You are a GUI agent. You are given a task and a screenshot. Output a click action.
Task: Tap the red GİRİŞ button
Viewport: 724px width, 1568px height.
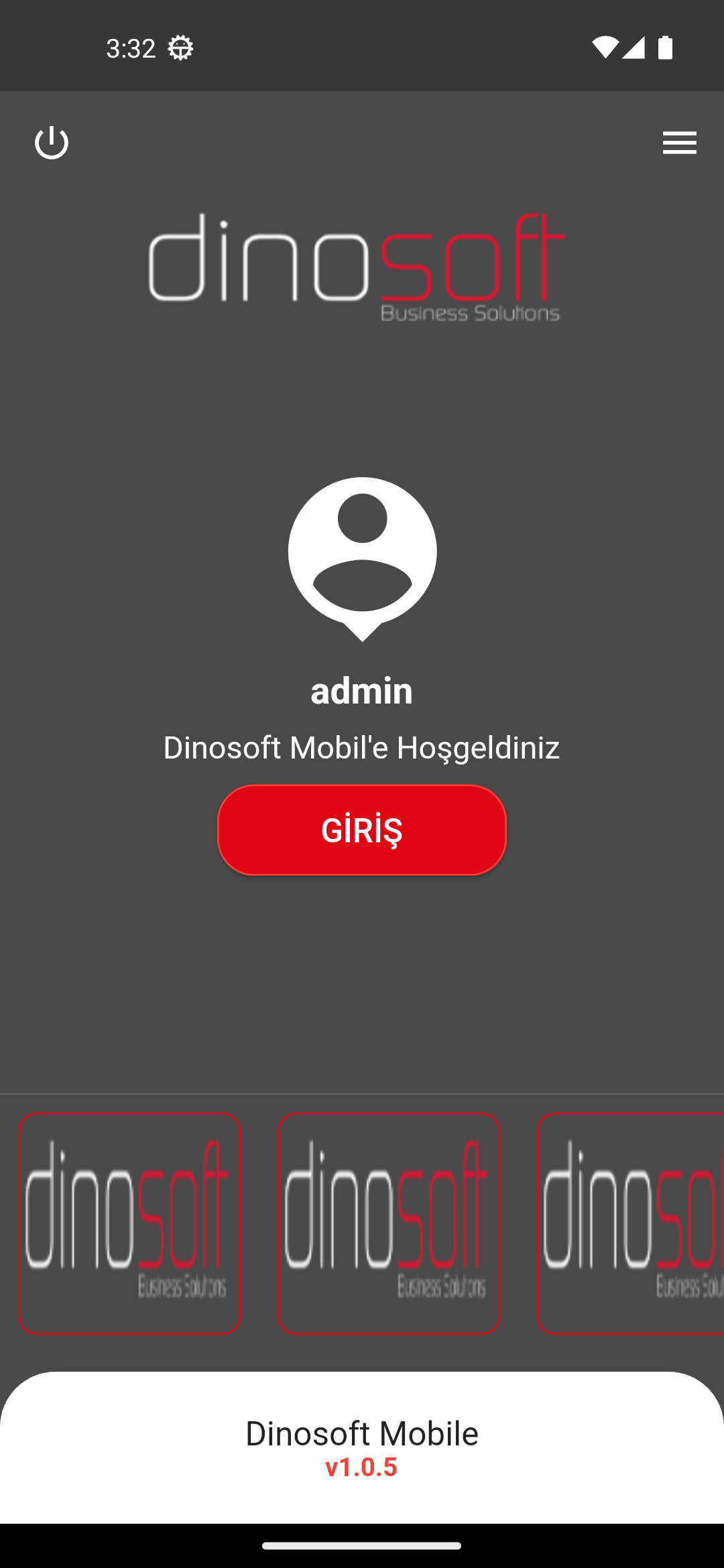coord(362,830)
